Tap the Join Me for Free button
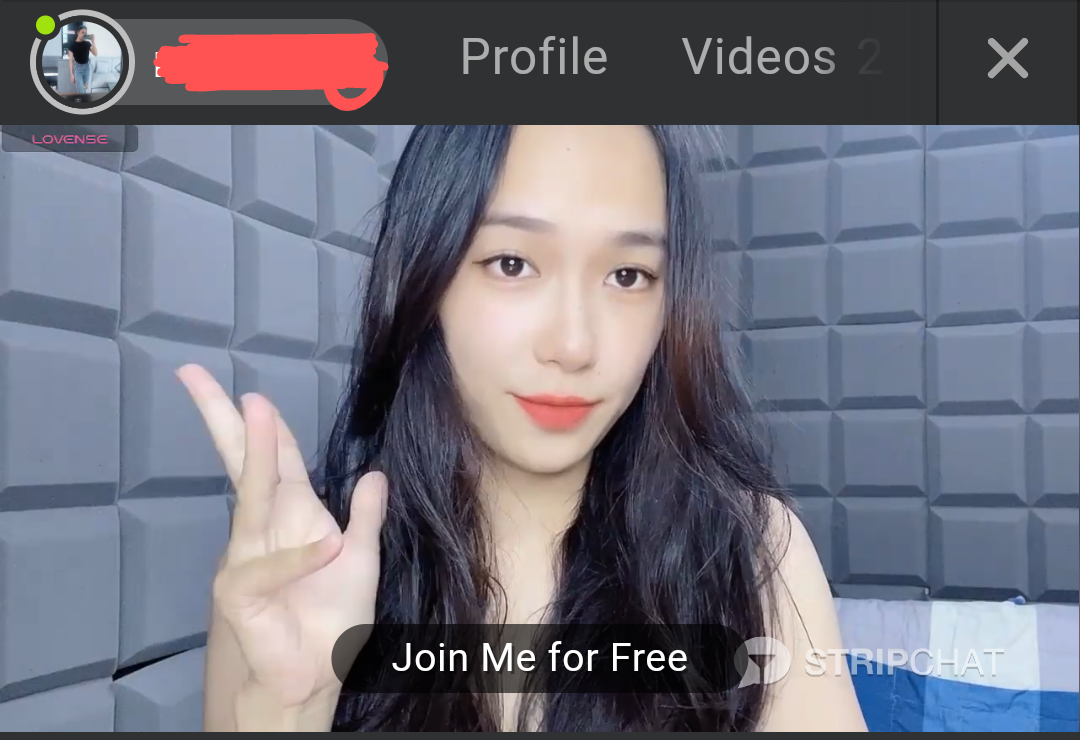The image size is (1080, 740). coord(539,658)
